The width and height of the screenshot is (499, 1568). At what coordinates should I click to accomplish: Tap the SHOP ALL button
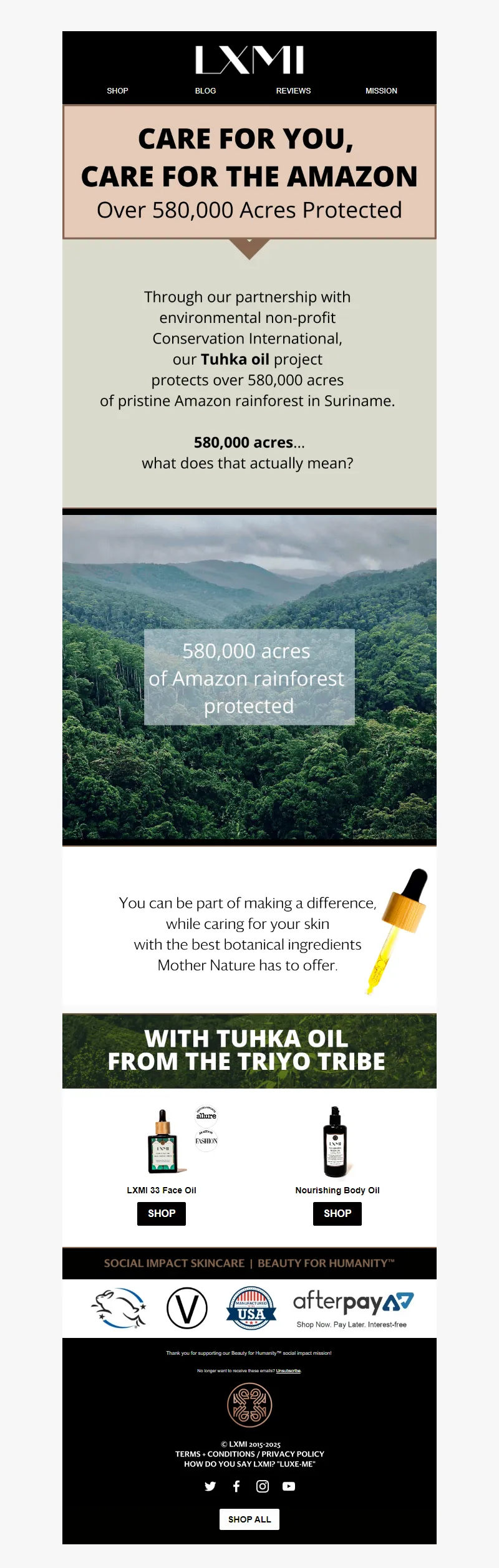[249, 1519]
